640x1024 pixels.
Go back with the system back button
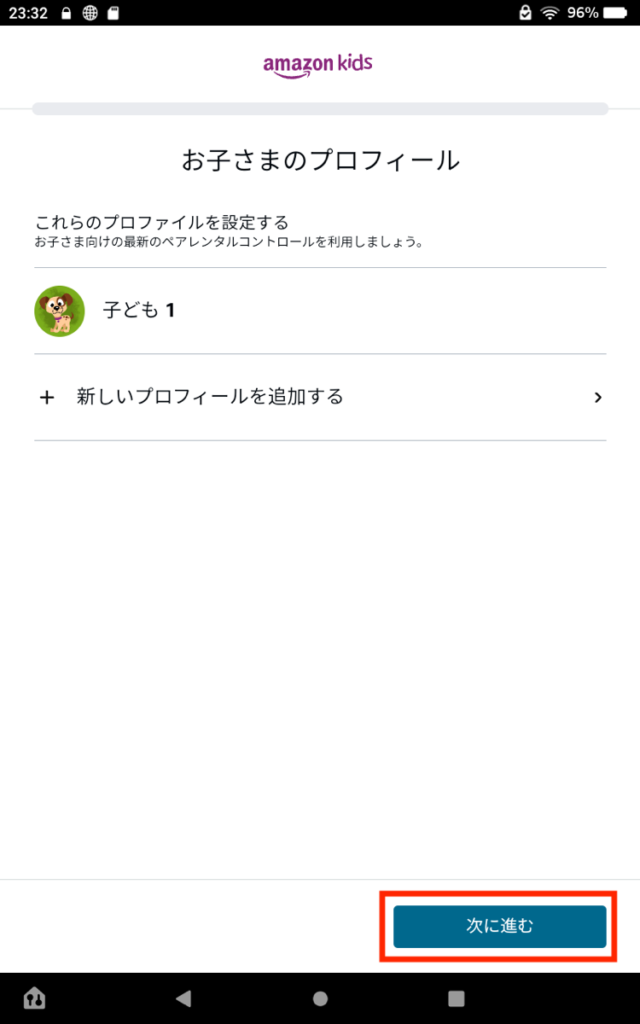[183, 998]
